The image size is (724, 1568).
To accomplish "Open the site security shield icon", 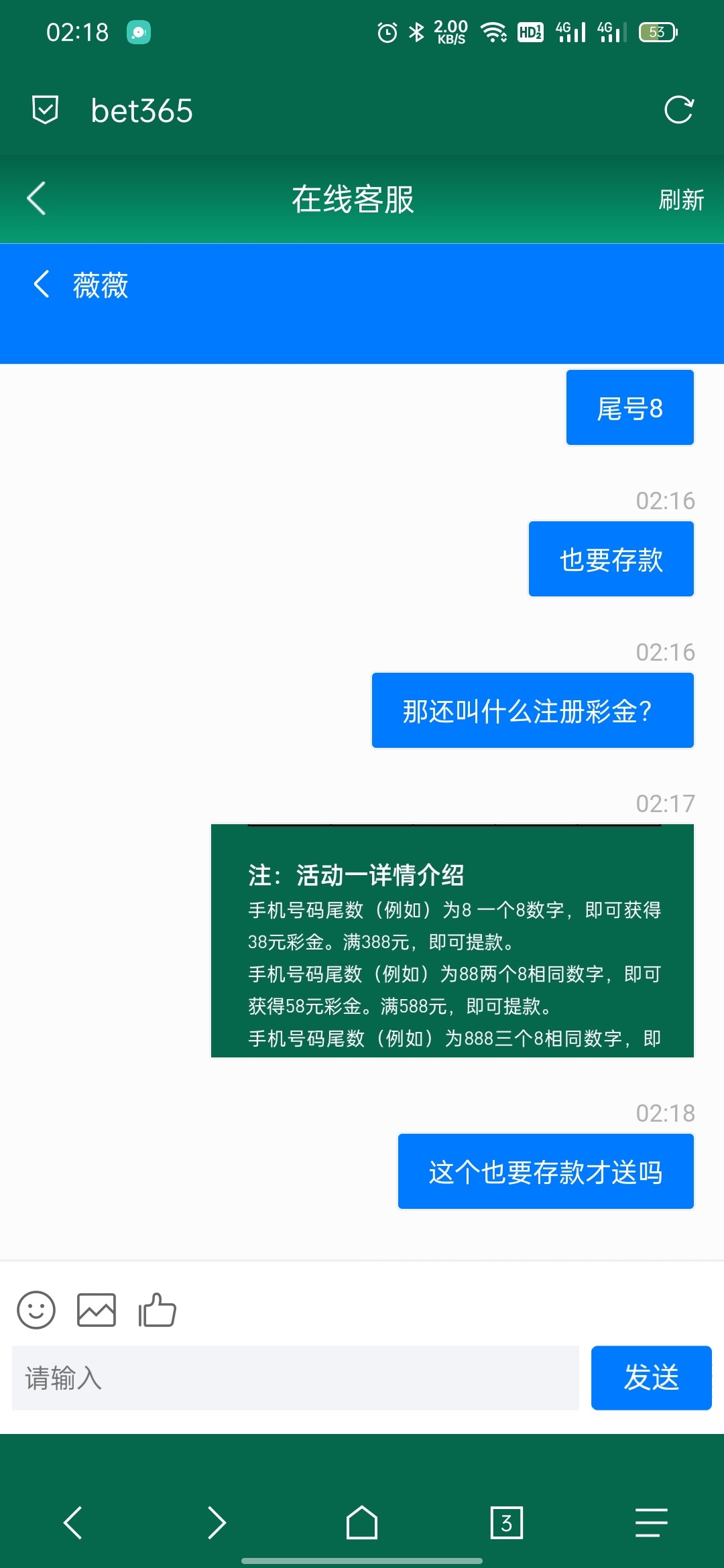I will click(45, 110).
